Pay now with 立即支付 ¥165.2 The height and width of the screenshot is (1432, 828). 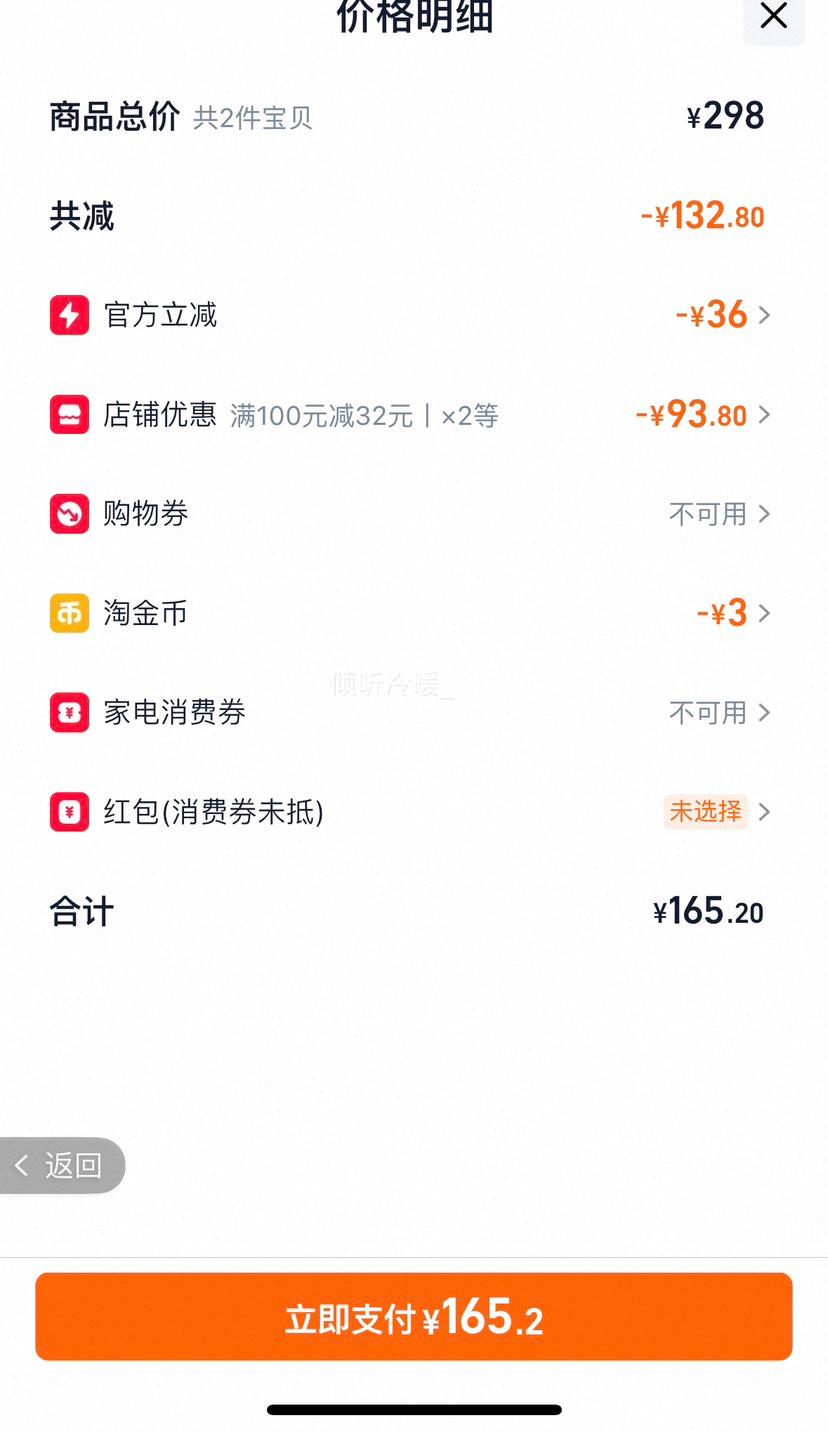pyautogui.click(x=414, y=1317)
